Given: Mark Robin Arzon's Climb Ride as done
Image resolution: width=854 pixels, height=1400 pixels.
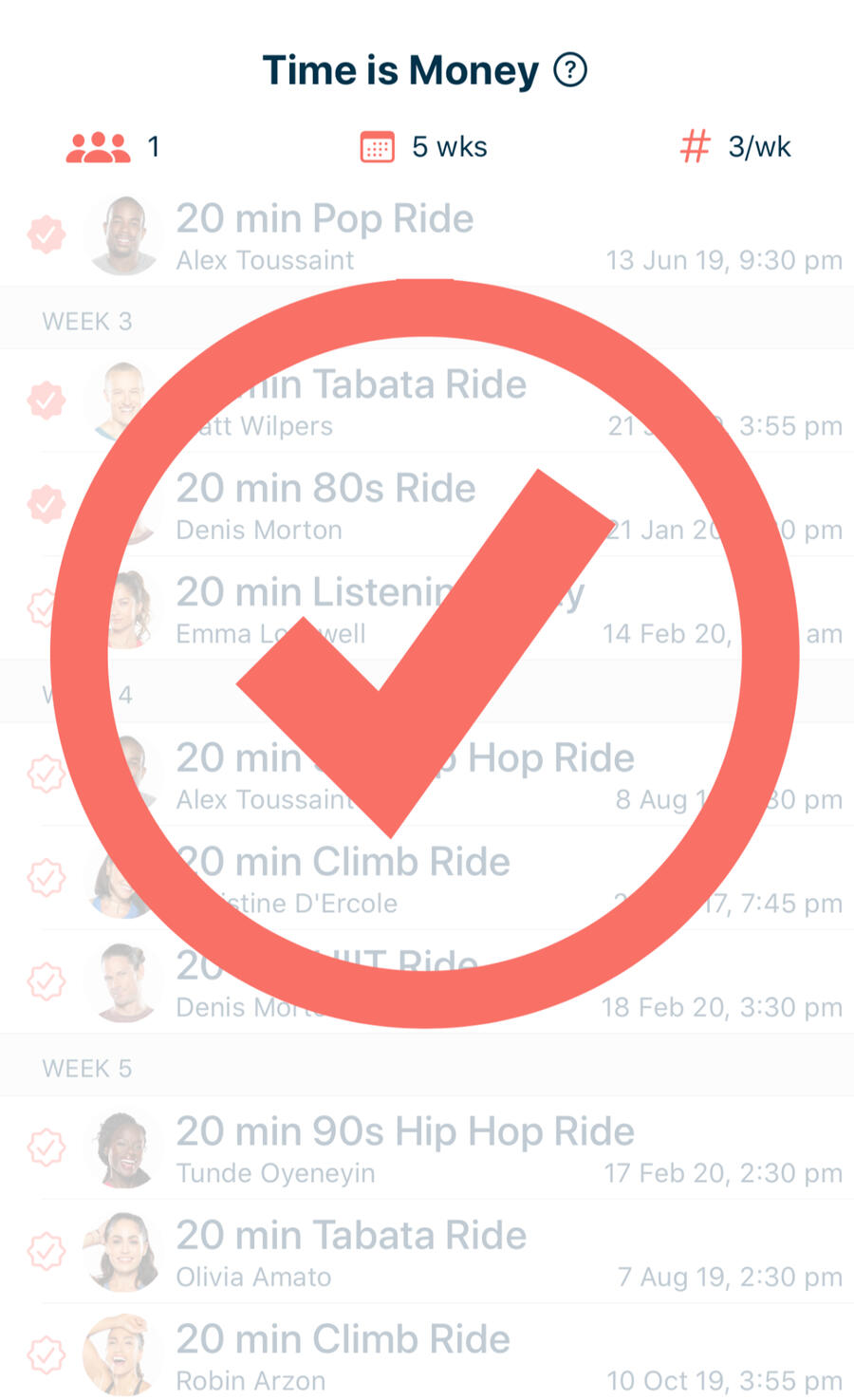Looking at the screenshot, I should pyautogui.click(x=46, y=1354).
